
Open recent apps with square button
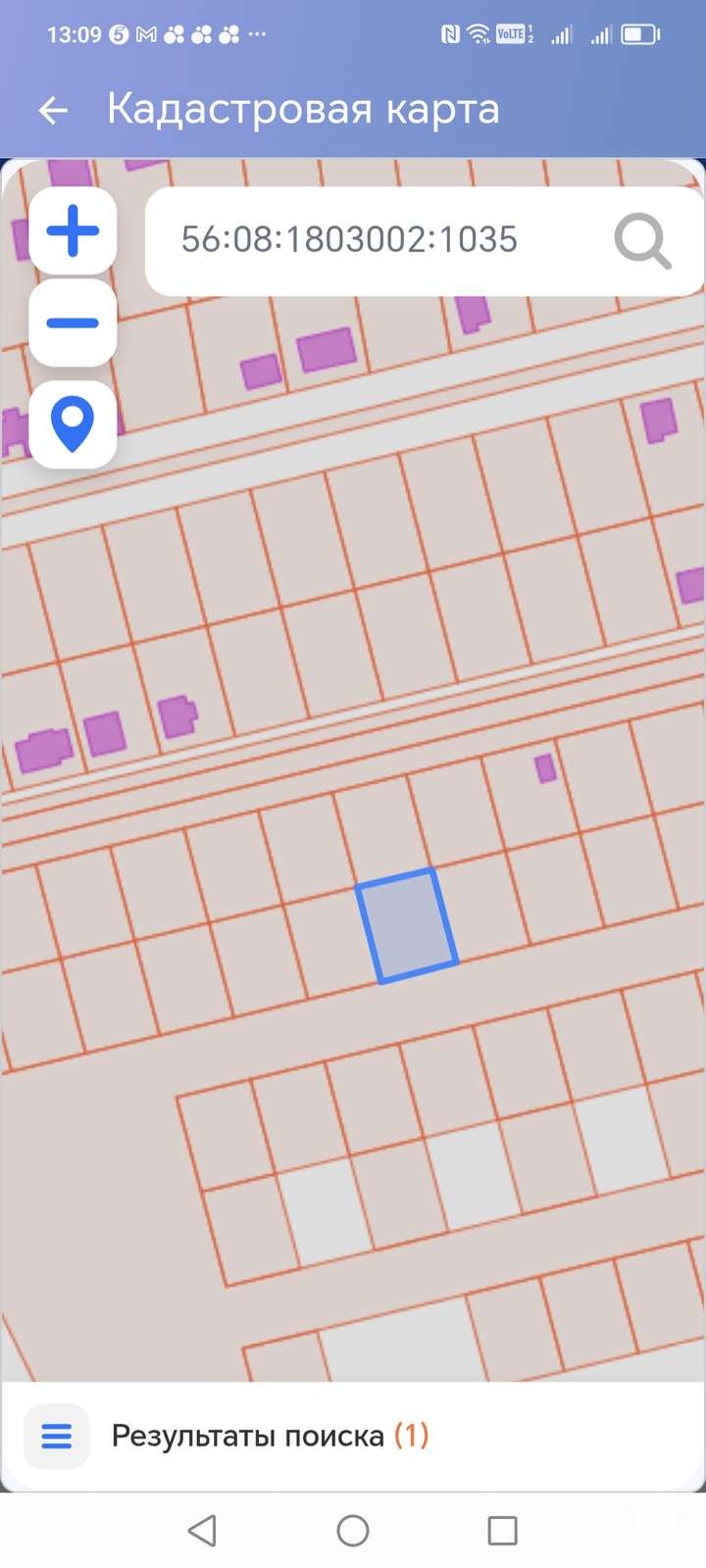pos(502,1531)
